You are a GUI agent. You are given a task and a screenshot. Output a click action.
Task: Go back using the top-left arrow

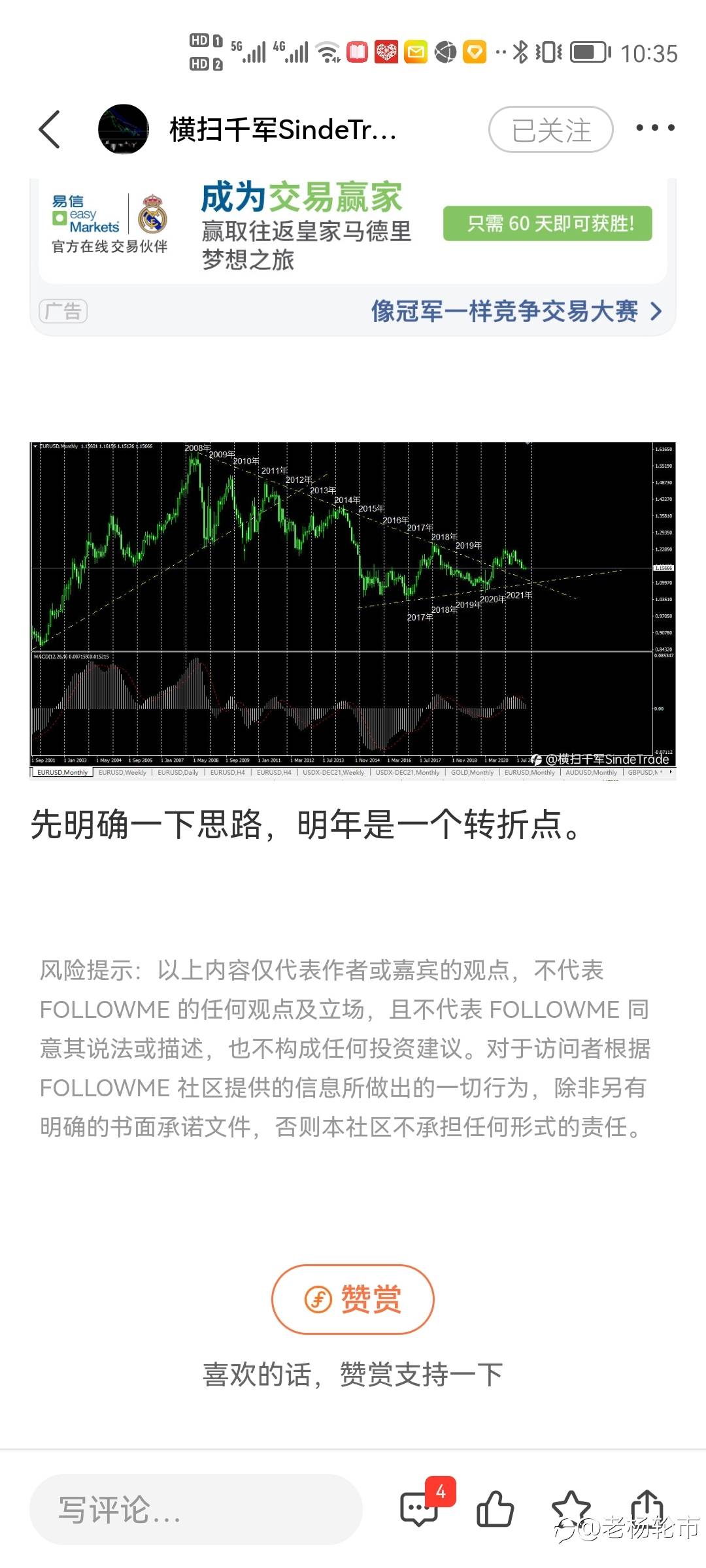click(x=50, y=129)
